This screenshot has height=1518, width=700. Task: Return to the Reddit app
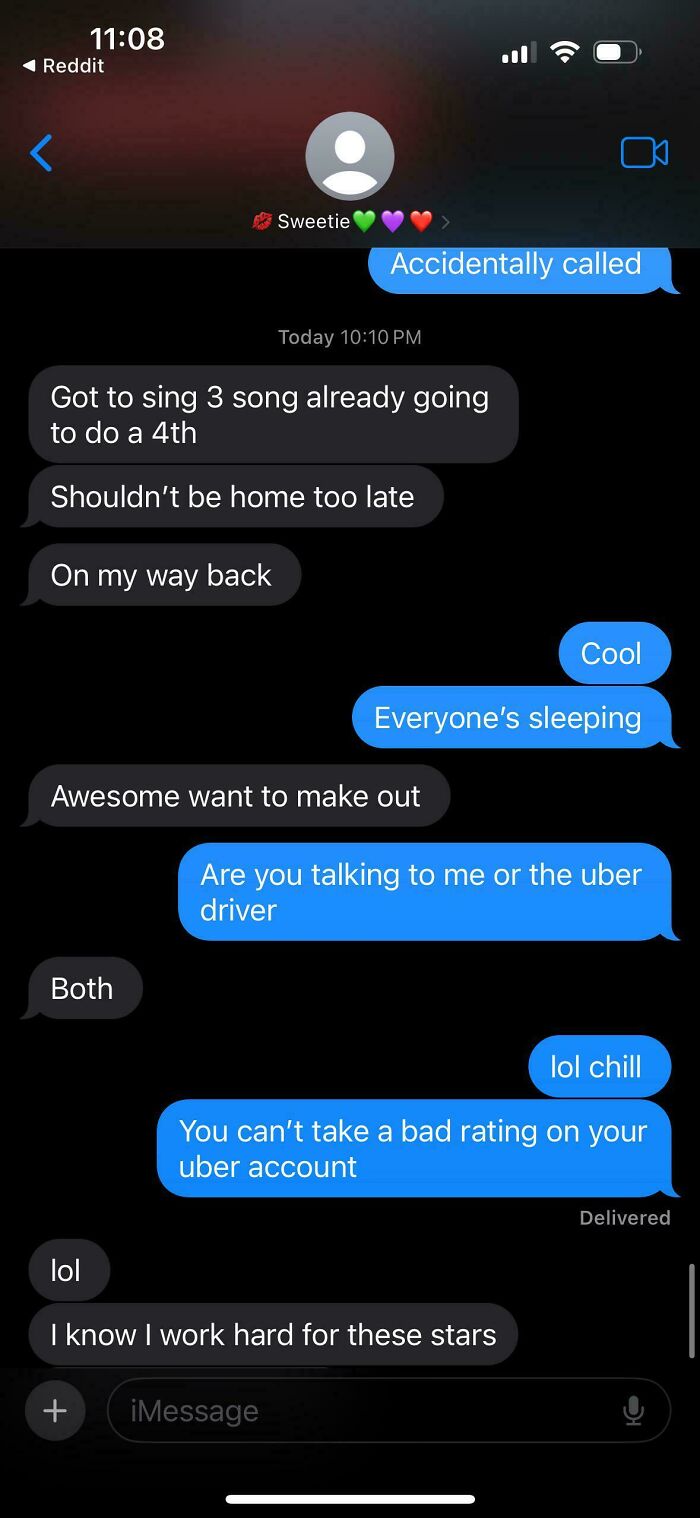click(64, 66)
